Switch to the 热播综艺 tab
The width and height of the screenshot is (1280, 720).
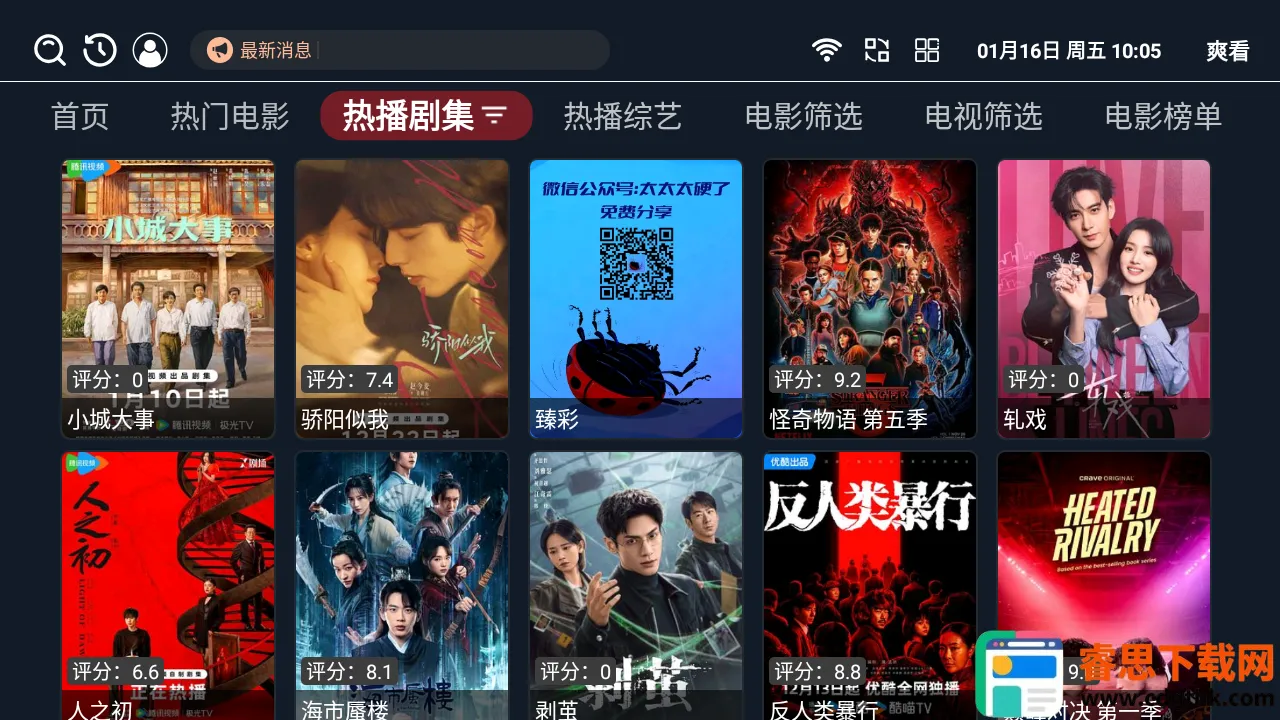pyautogui.click(x=622, y=117)
